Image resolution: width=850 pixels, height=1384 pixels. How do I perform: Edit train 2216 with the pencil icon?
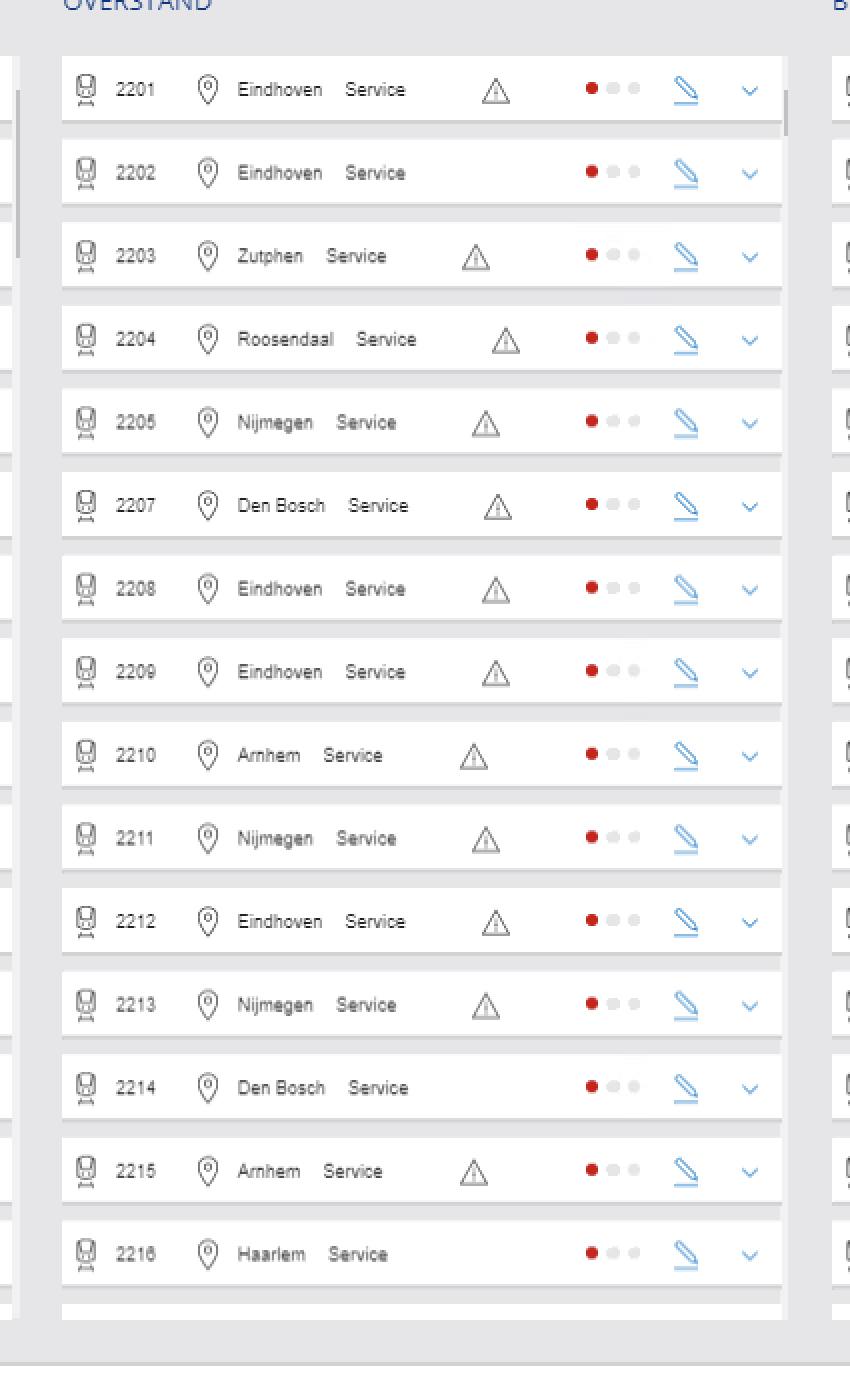tap(685, 1254)
